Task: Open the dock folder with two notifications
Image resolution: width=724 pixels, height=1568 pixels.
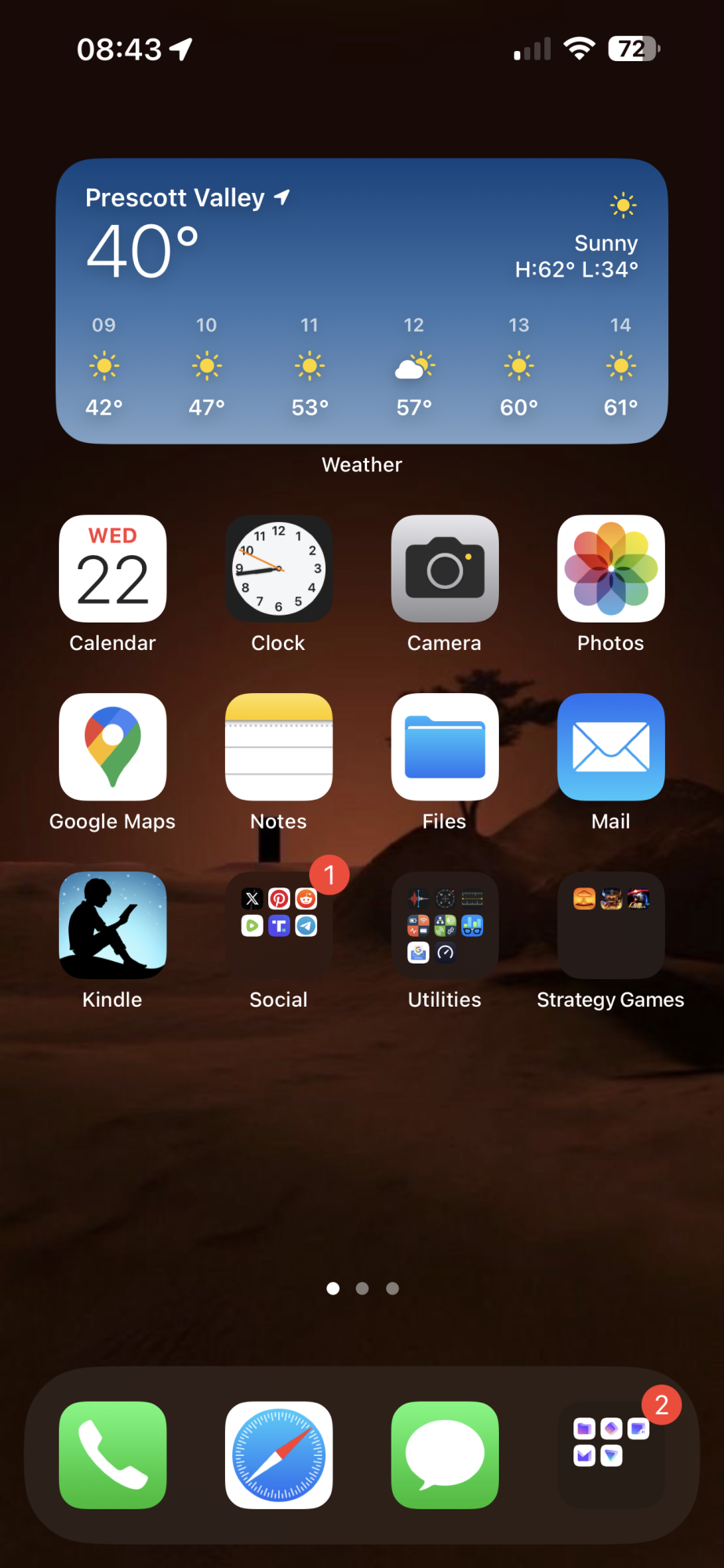Action: 610,1455
